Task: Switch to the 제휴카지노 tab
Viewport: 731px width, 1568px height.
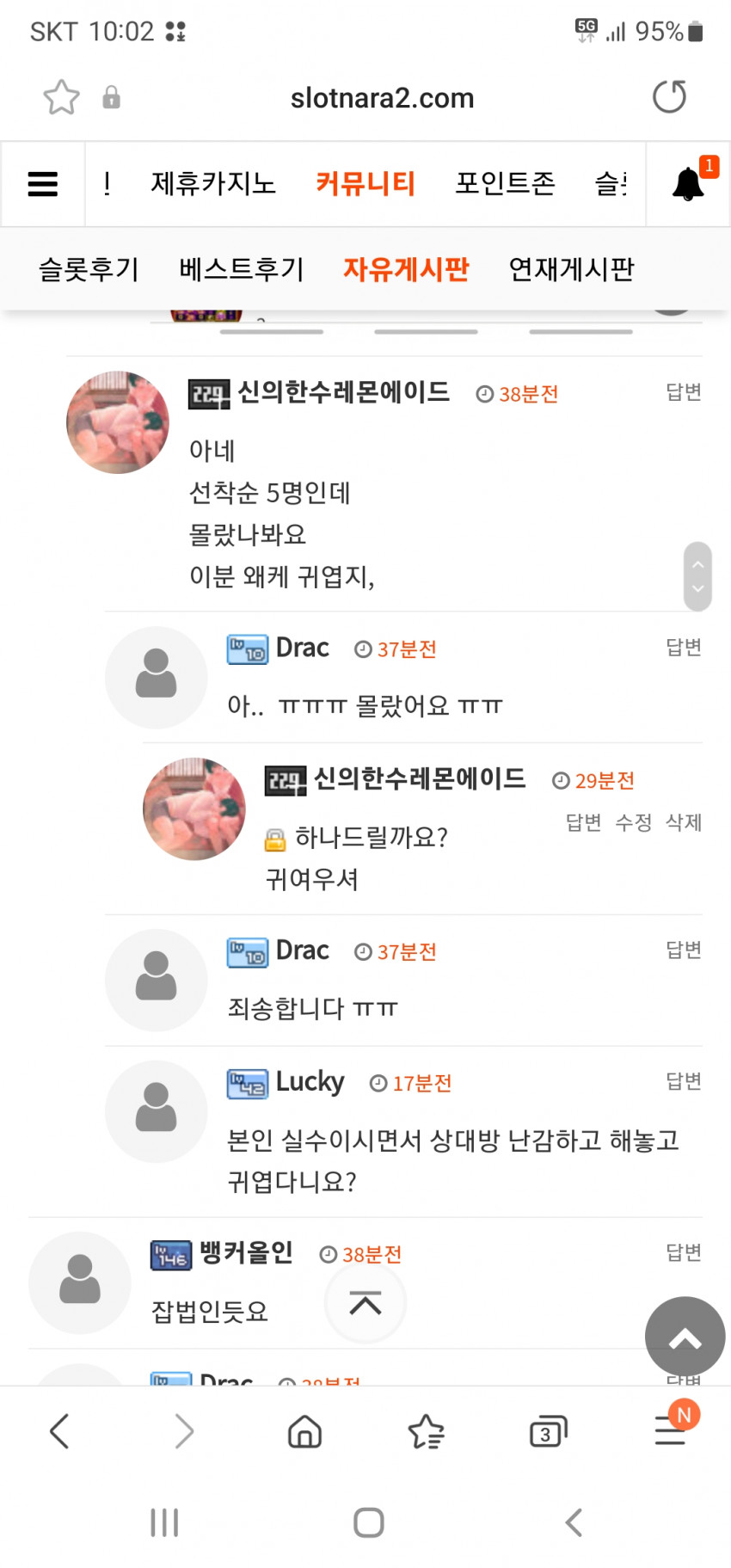Action: pos(213,183)
